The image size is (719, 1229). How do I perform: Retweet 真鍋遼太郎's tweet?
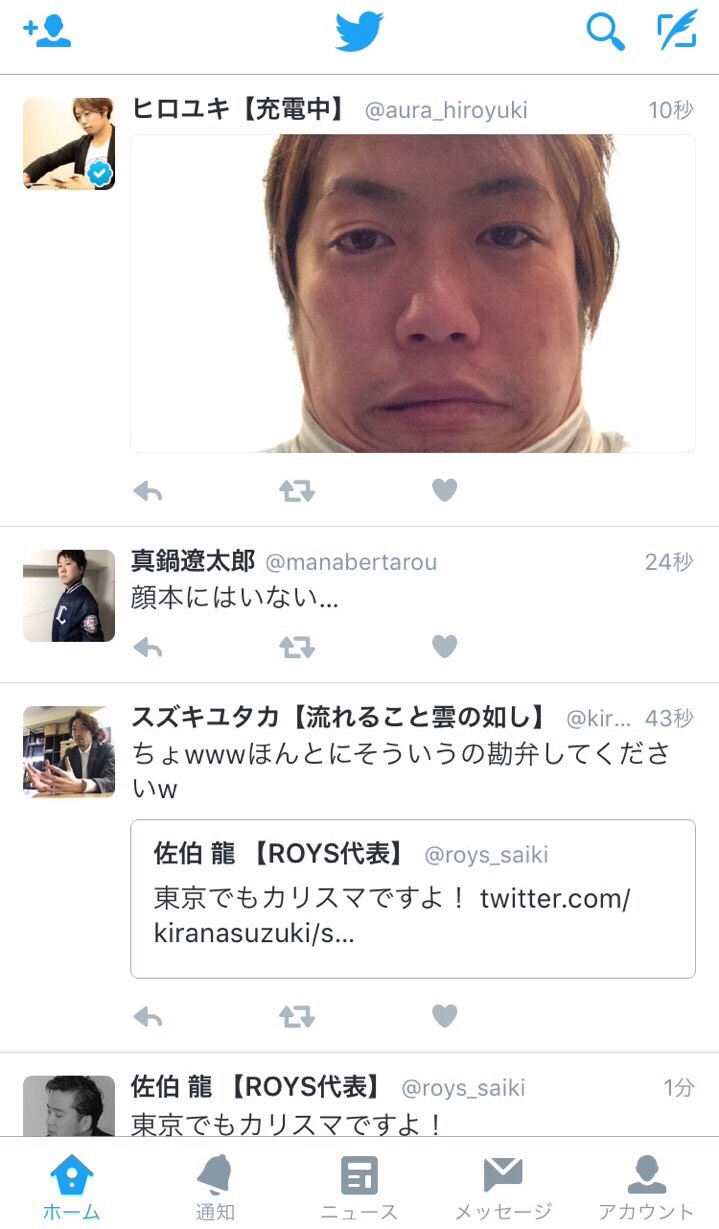[x=296, y=648]
